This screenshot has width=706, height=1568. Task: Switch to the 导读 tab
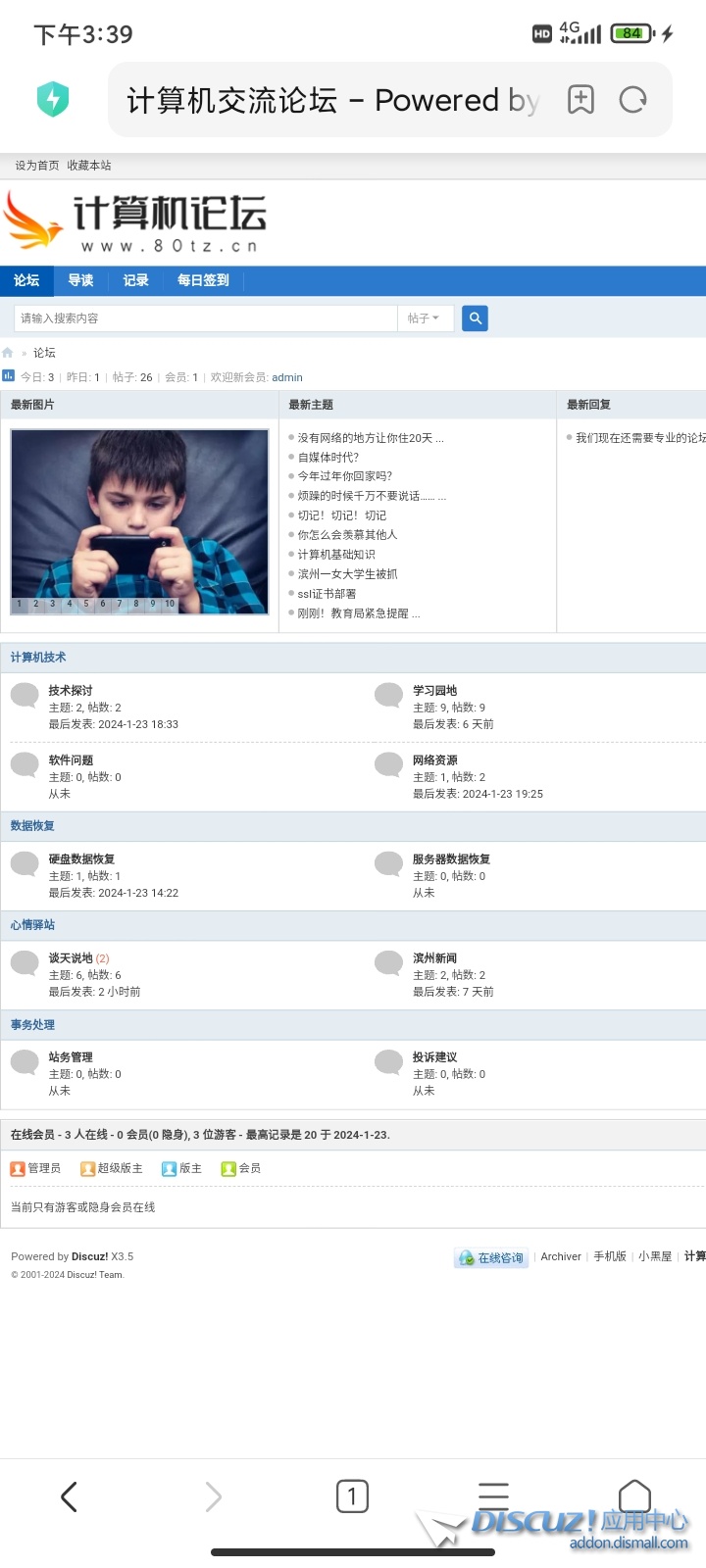coord(80,280)
